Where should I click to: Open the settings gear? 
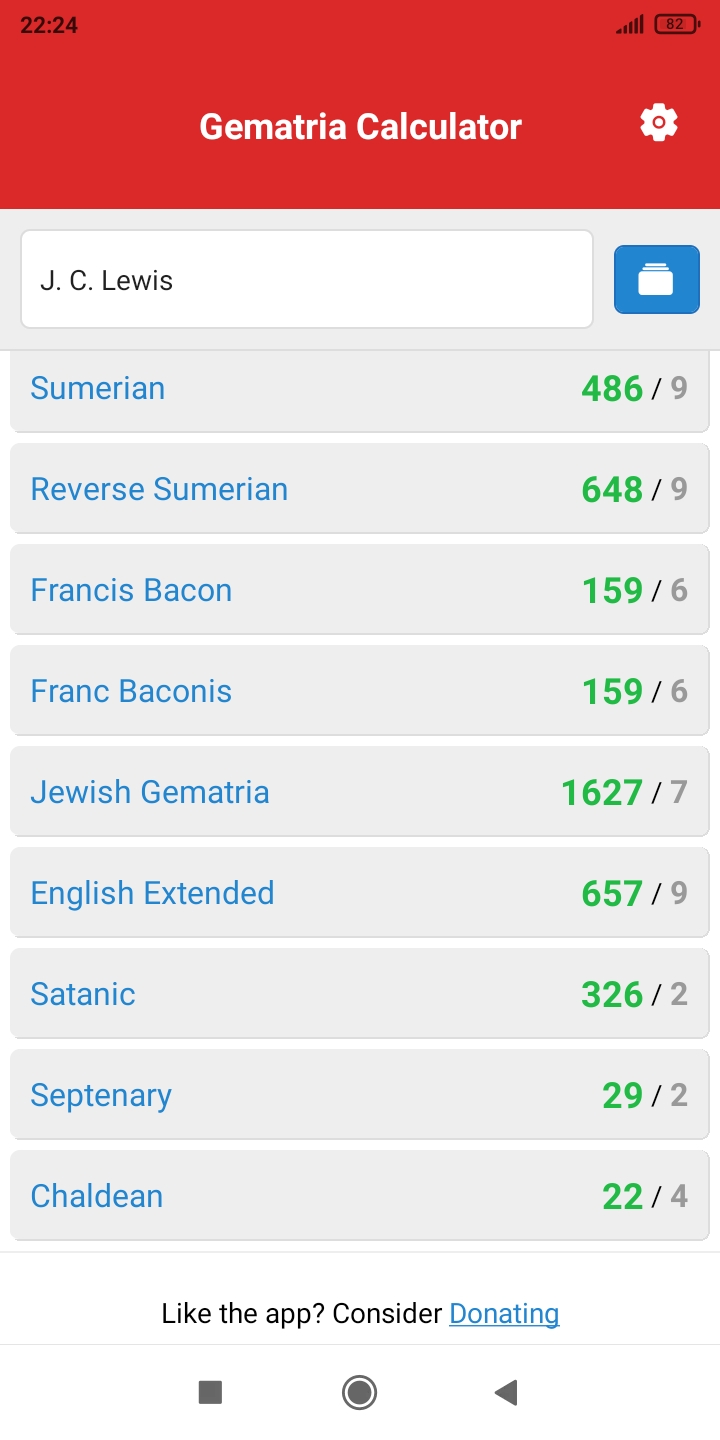coord(658,124)
